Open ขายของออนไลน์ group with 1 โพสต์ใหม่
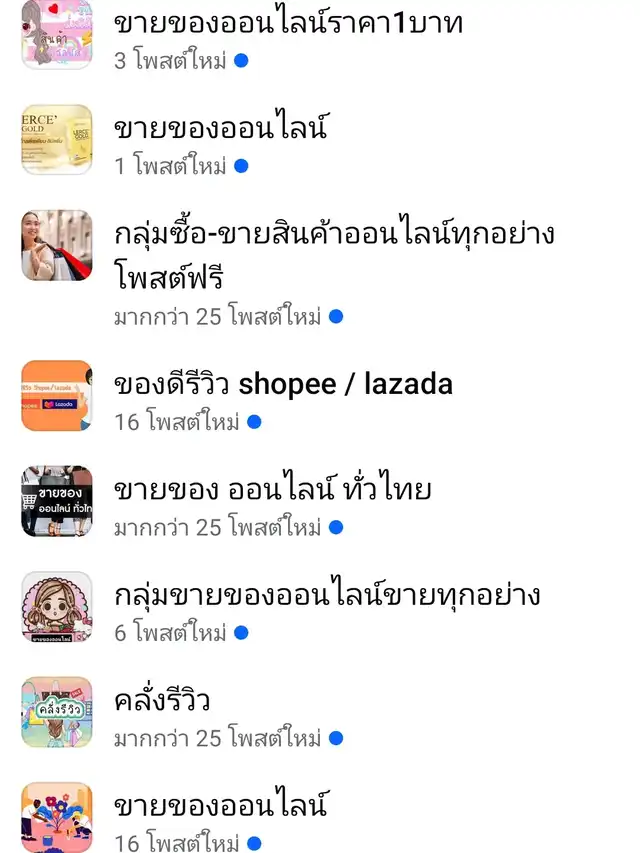This screenshot has width=640, height=853. (x=220, y=129)
